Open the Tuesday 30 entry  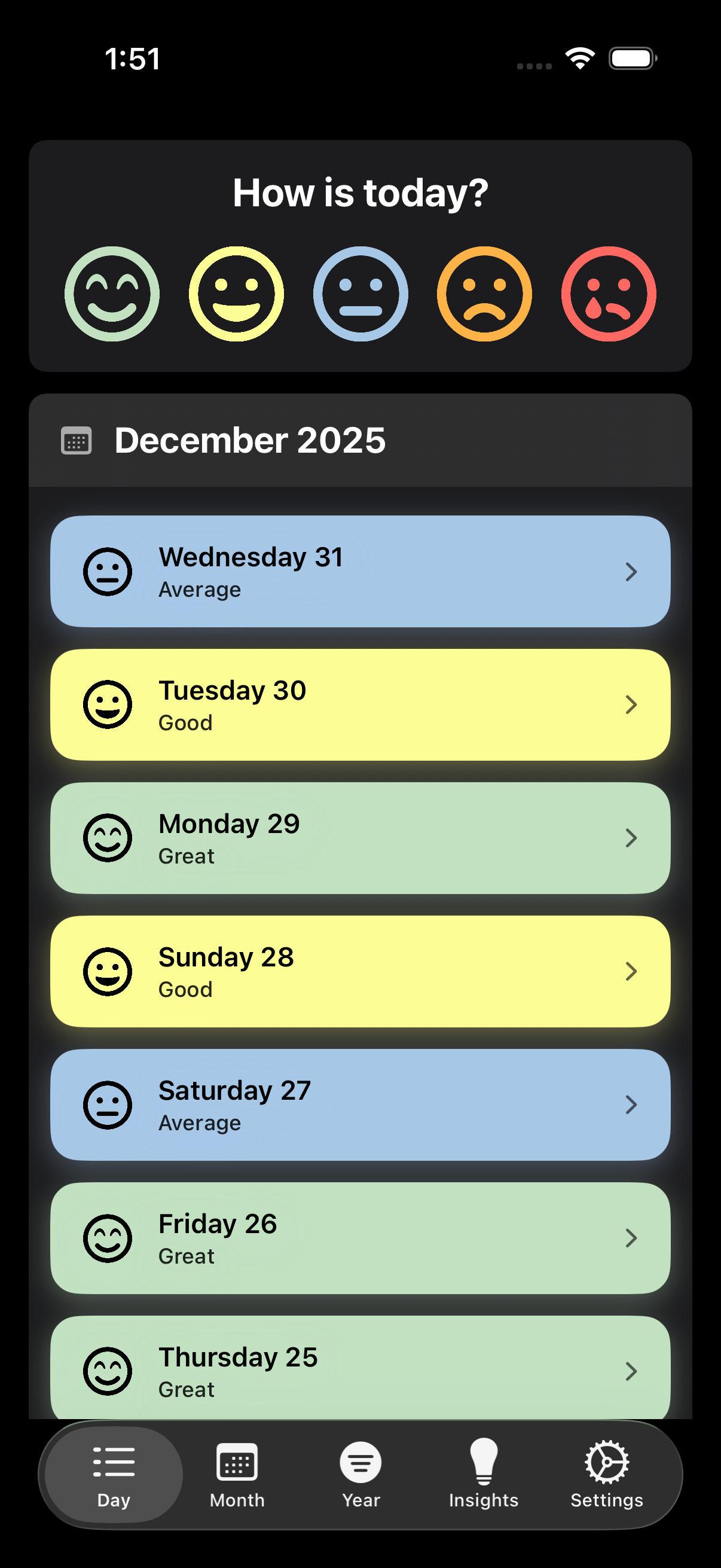pos(360,704)
